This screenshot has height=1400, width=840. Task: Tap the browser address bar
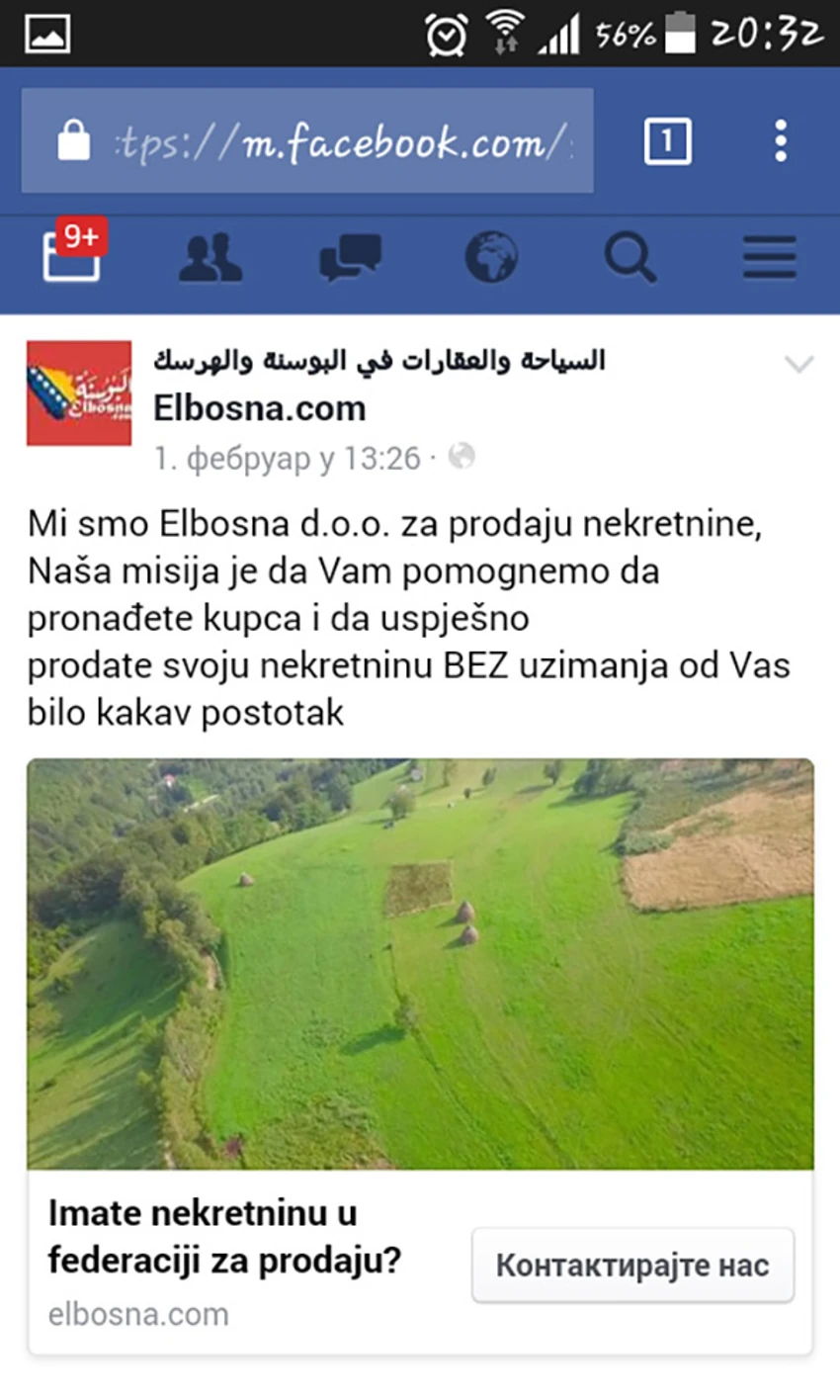307,140
